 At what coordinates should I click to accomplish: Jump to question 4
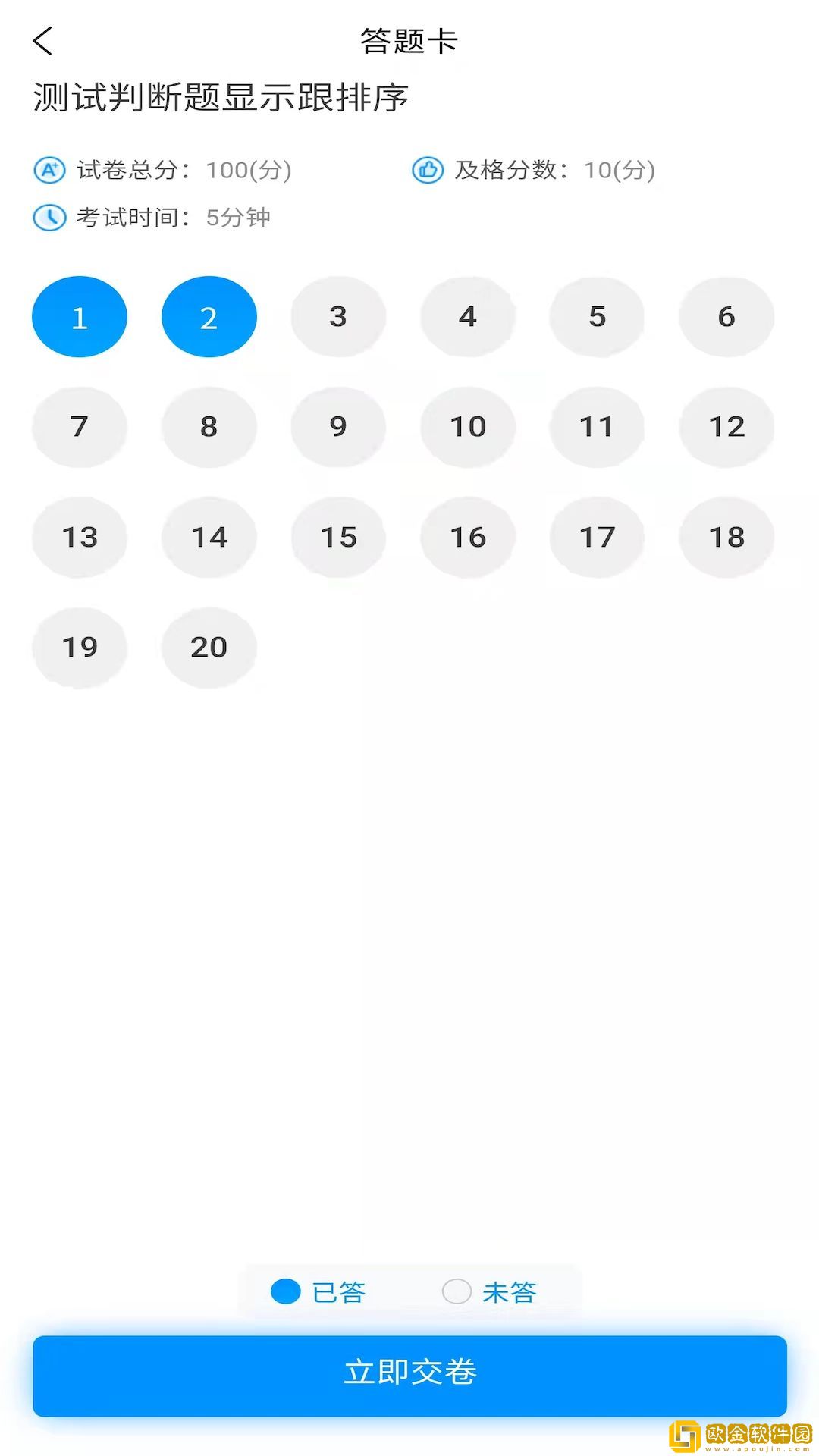tap(468, 317)
